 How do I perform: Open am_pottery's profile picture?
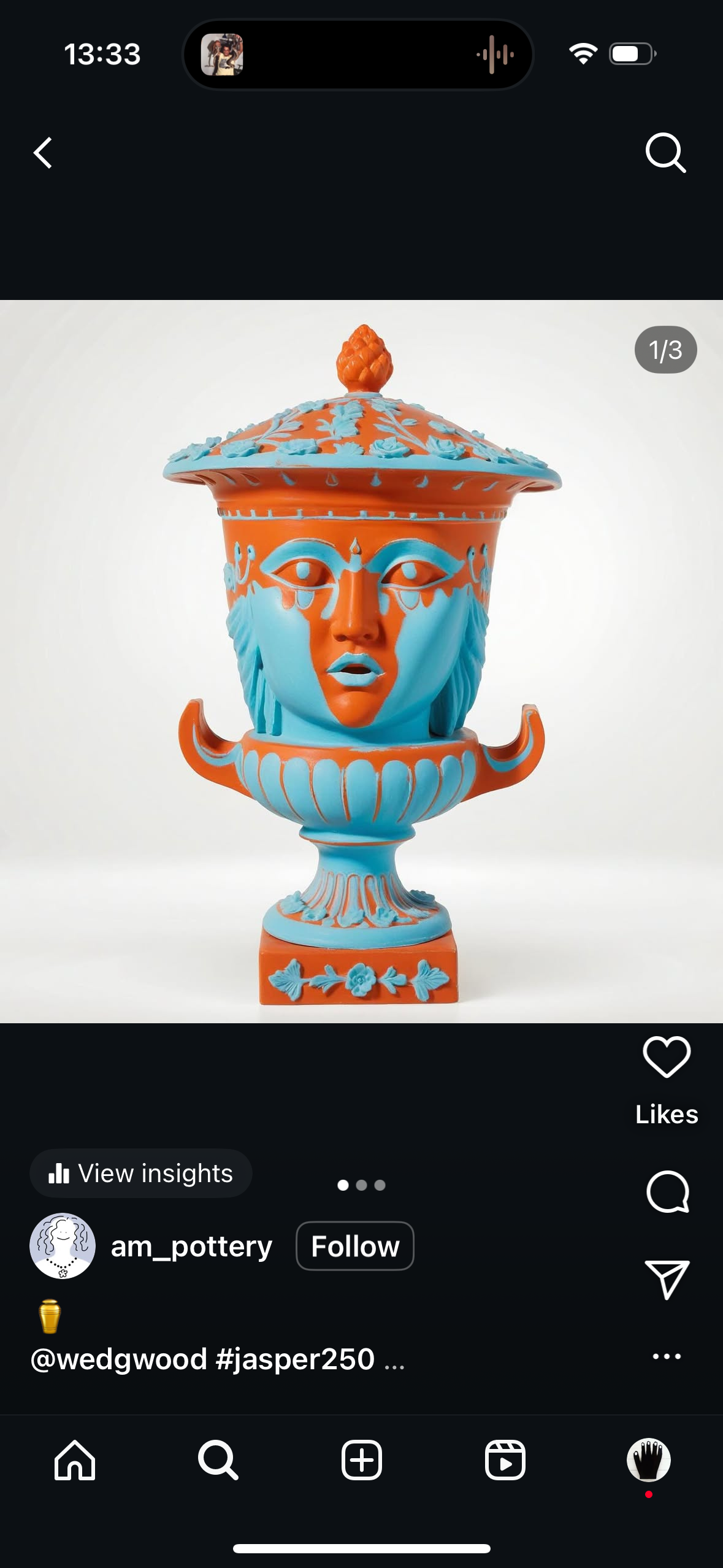click(x=63, y=1246)
